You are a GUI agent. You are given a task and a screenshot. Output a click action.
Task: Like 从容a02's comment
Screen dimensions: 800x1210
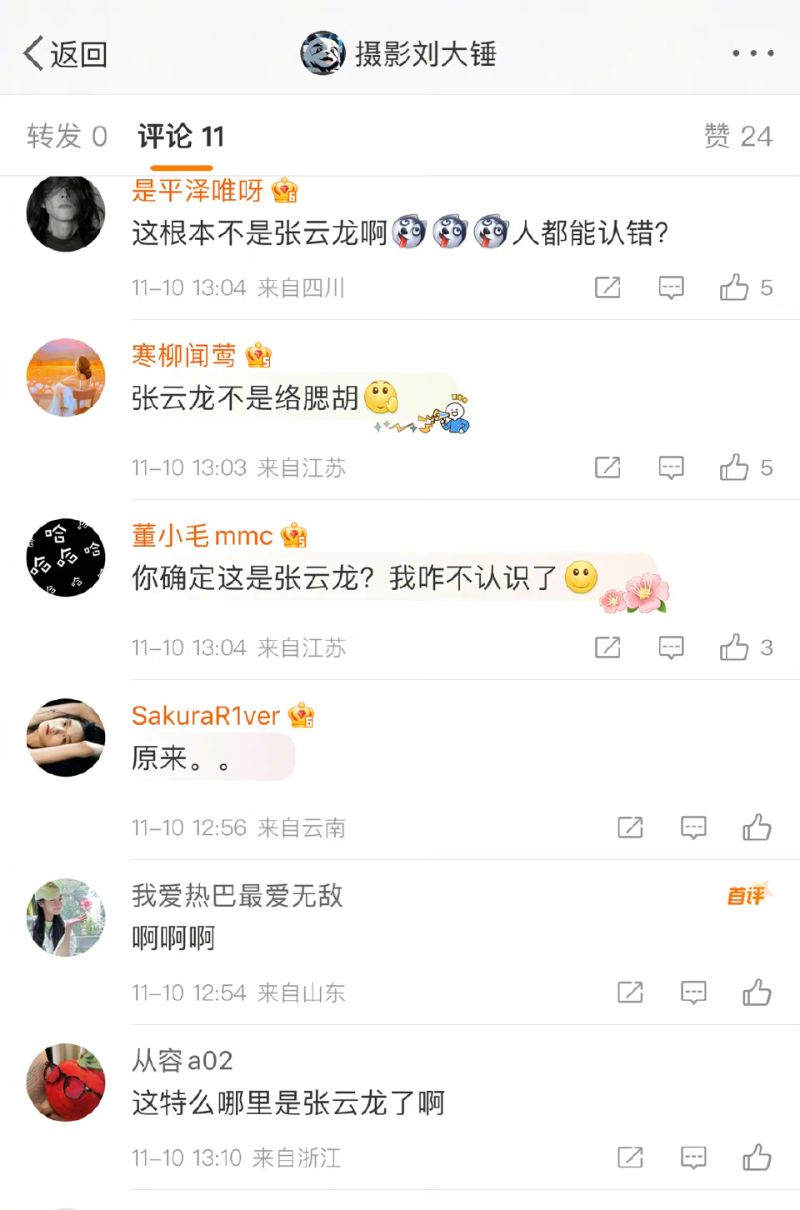(757, 1157)
